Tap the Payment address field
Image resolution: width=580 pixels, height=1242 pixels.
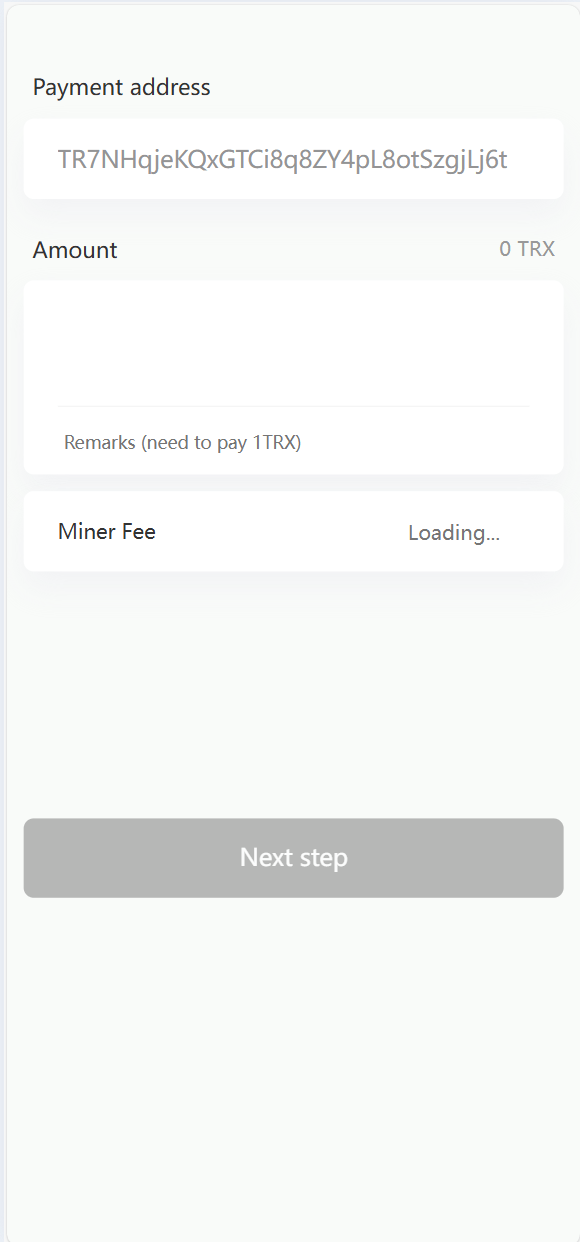click(293, 159)
